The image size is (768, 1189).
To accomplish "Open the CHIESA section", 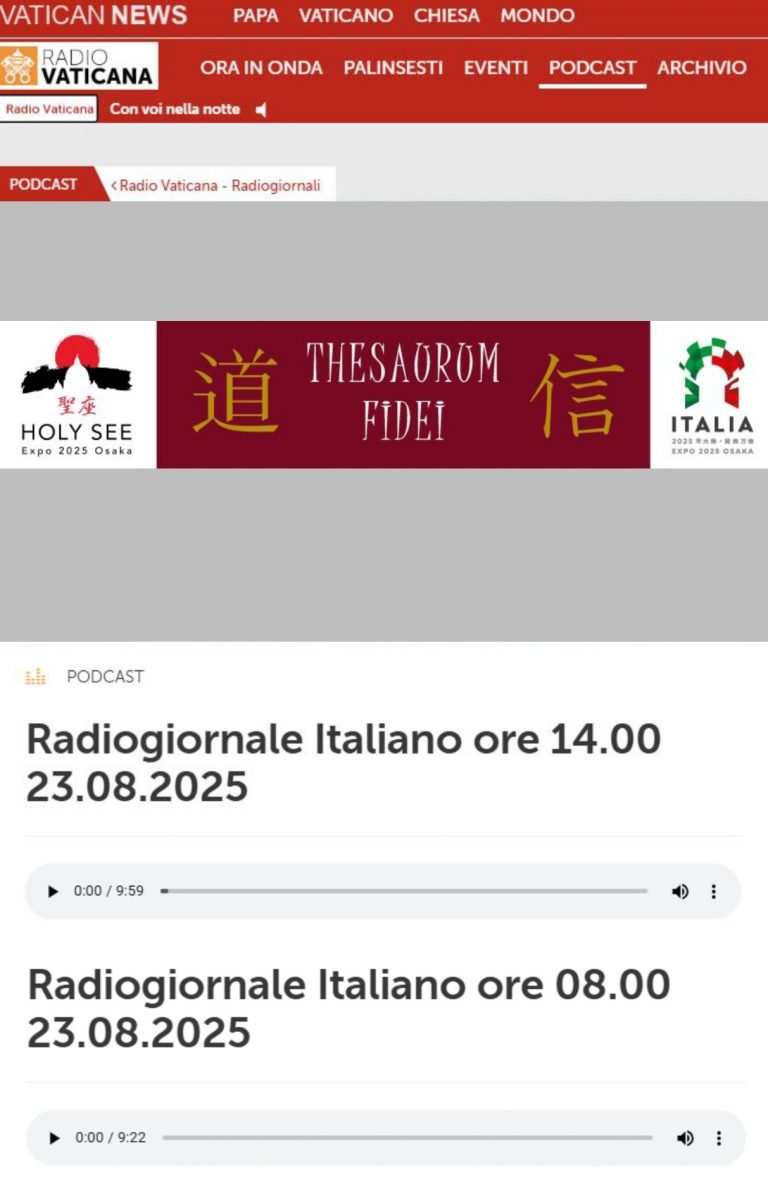I will pos(446,16).
